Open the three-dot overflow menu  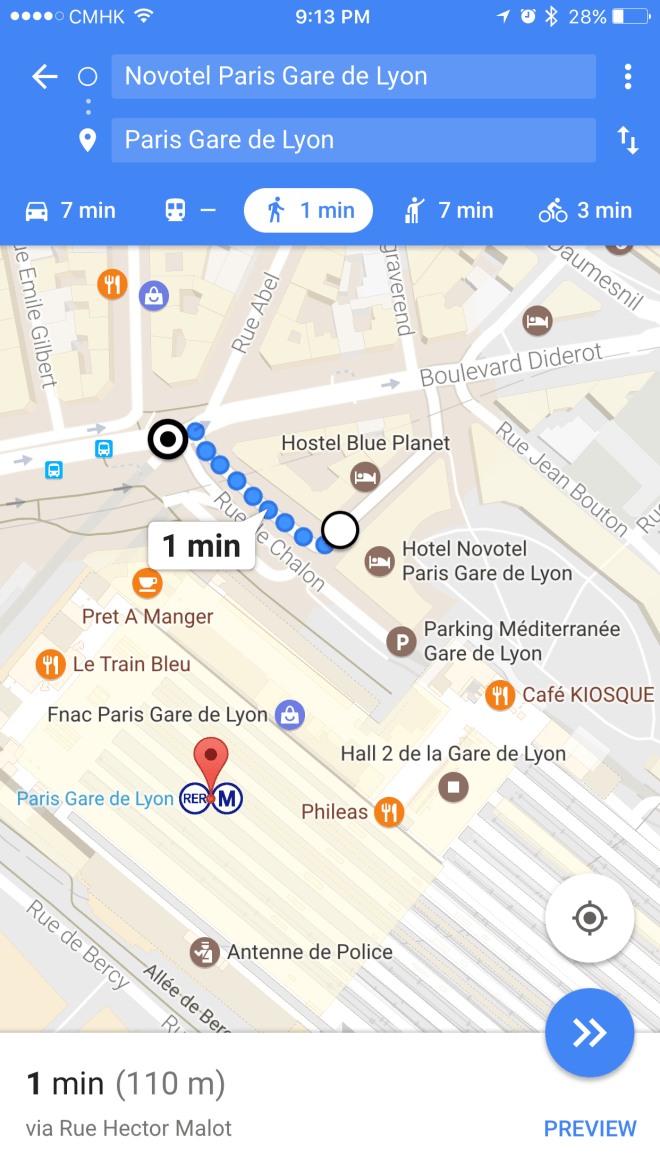(x=628, y=77)
